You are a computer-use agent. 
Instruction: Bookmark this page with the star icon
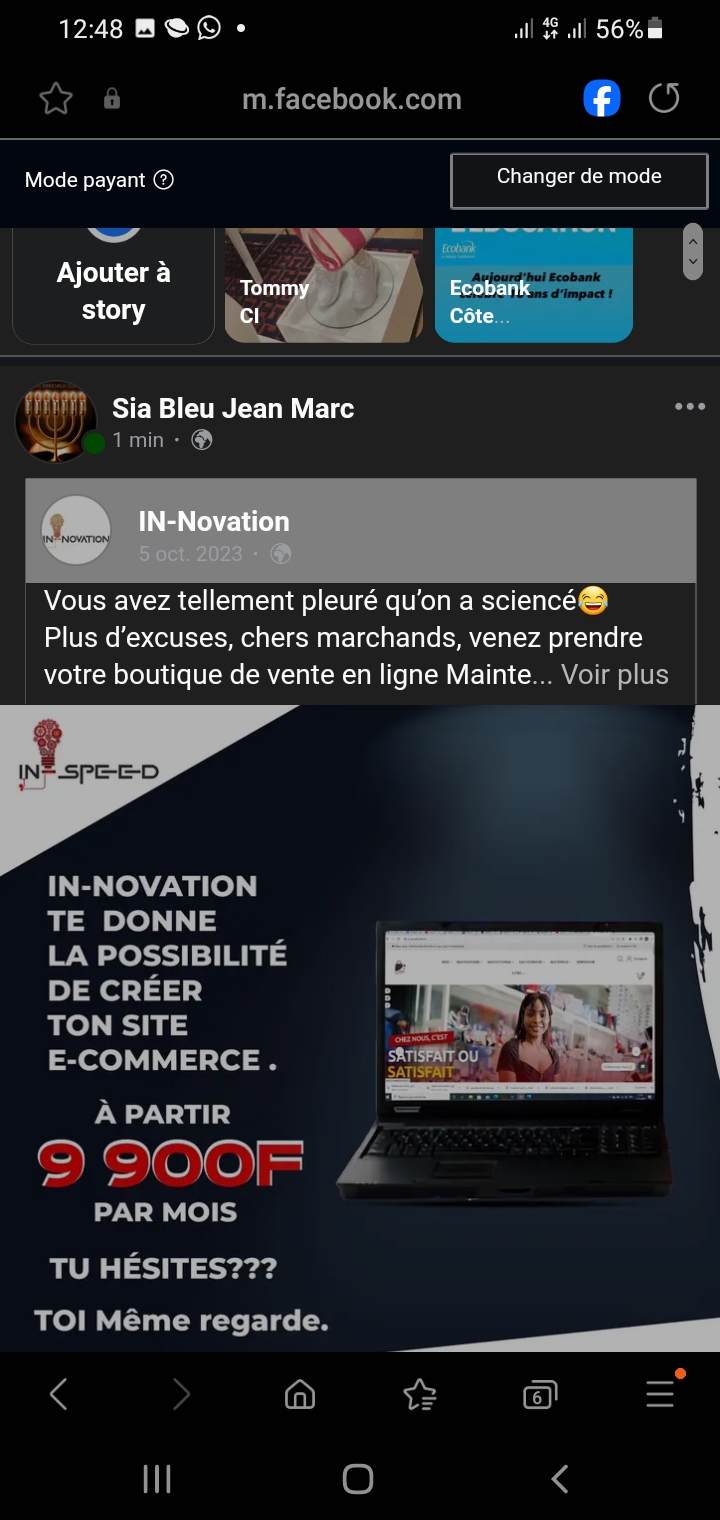56,98
